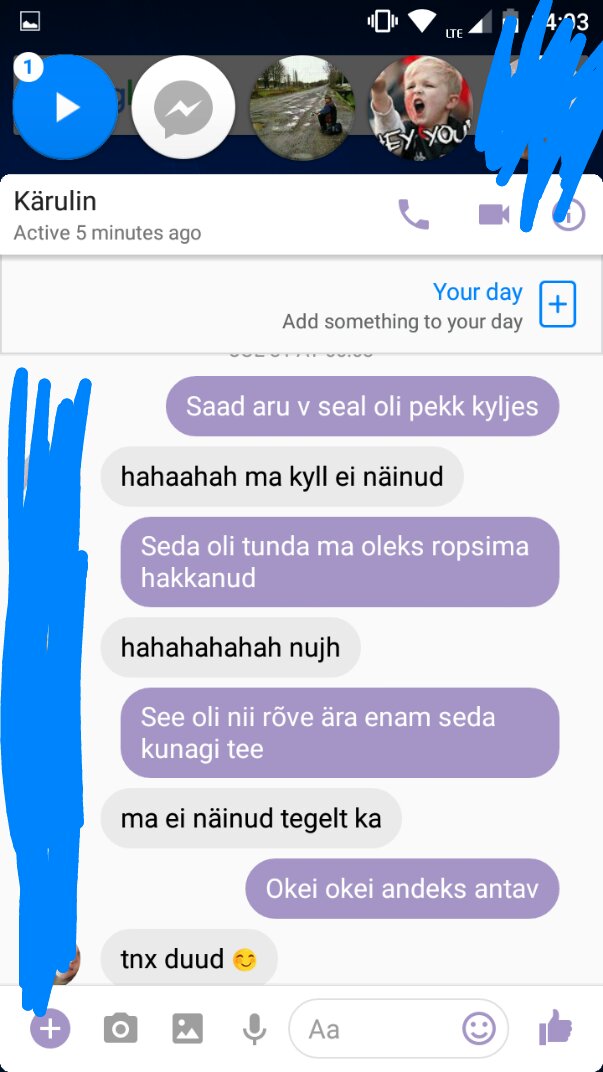Open the emoji picker in message field
This screenshot has width=603, height=1072.
[479, 1028]
